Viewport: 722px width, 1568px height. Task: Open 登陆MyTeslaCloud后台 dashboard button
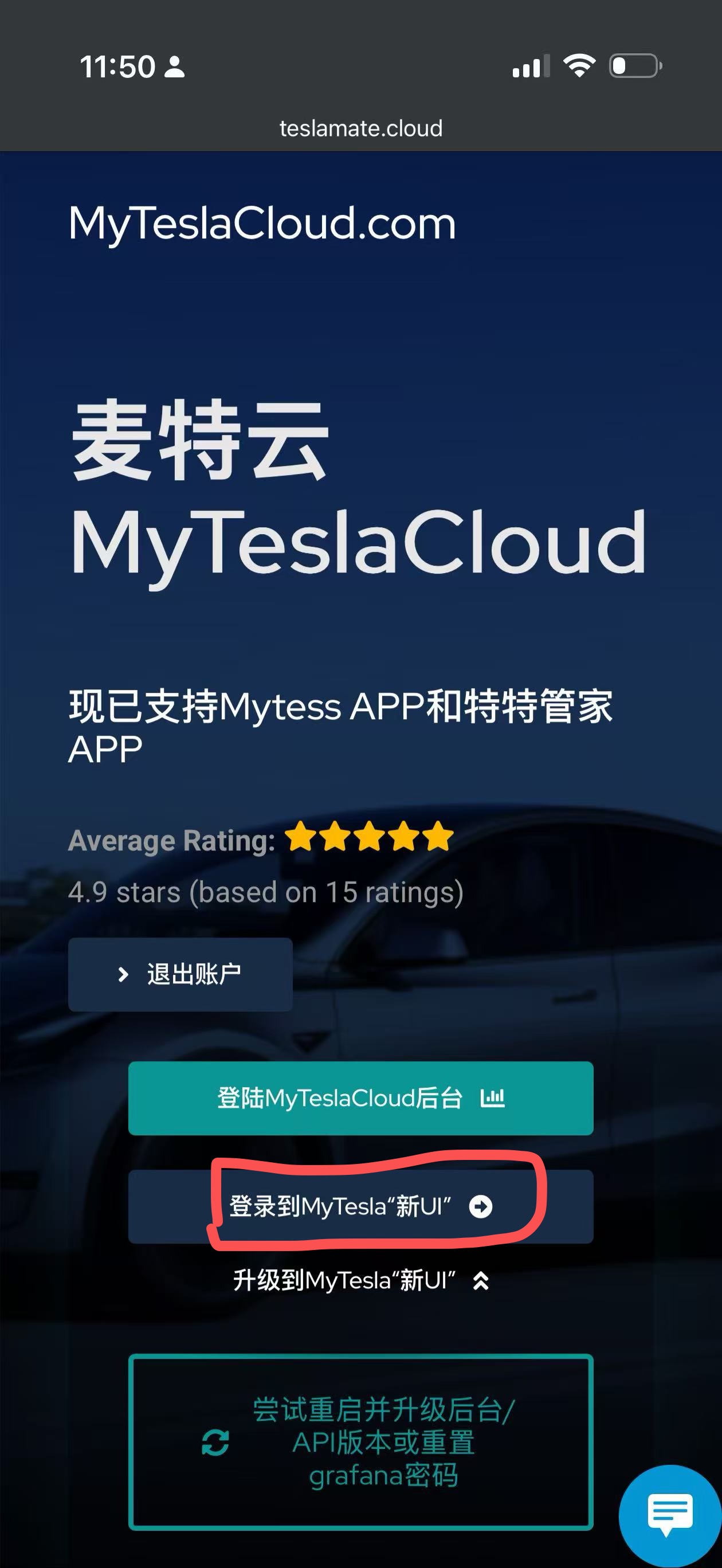(x=360, y=1098)
